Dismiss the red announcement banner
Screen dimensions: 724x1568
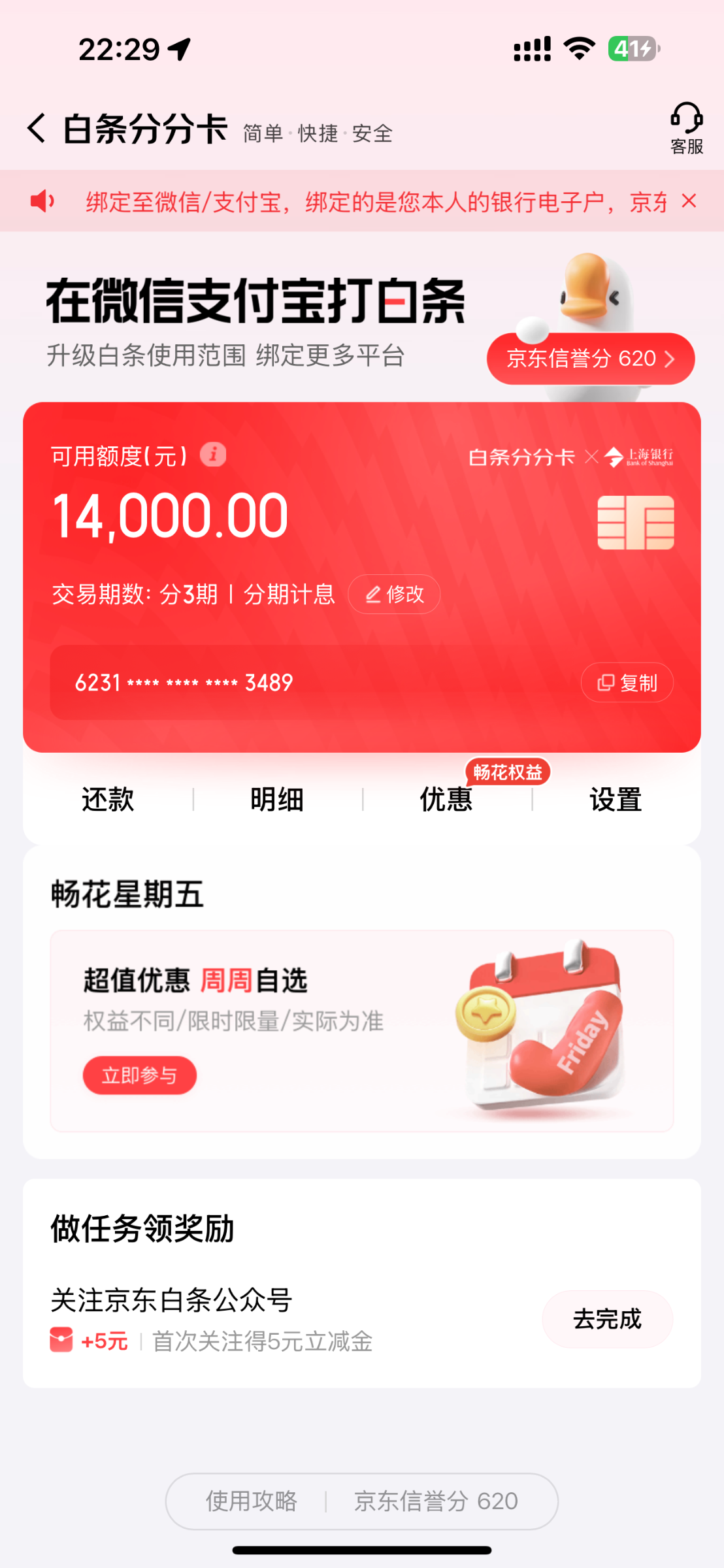689,201
